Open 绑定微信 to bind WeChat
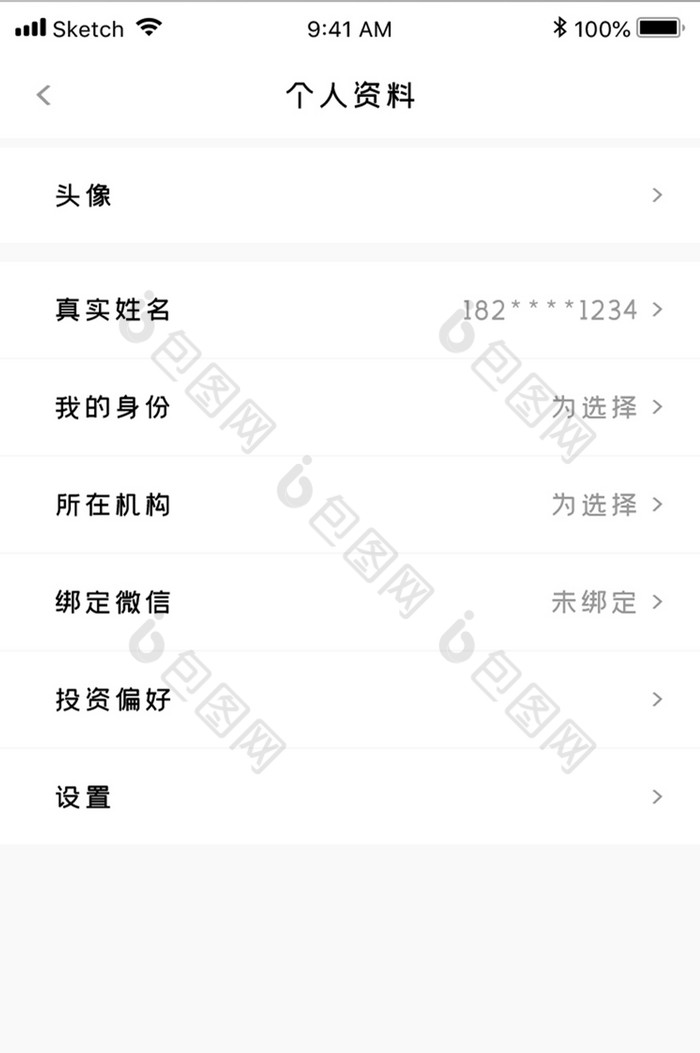This screenshot has height=1053, width=700. (350, 601)
